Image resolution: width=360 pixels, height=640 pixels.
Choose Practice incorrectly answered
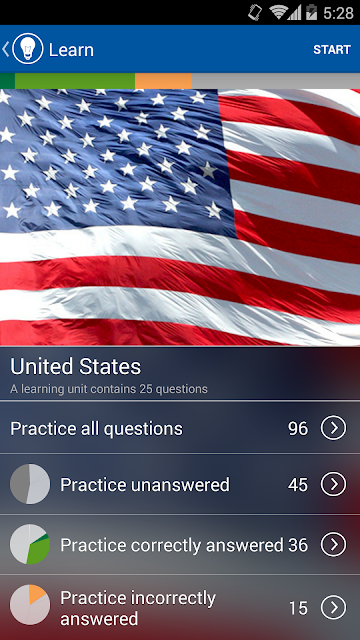(180, 607)
